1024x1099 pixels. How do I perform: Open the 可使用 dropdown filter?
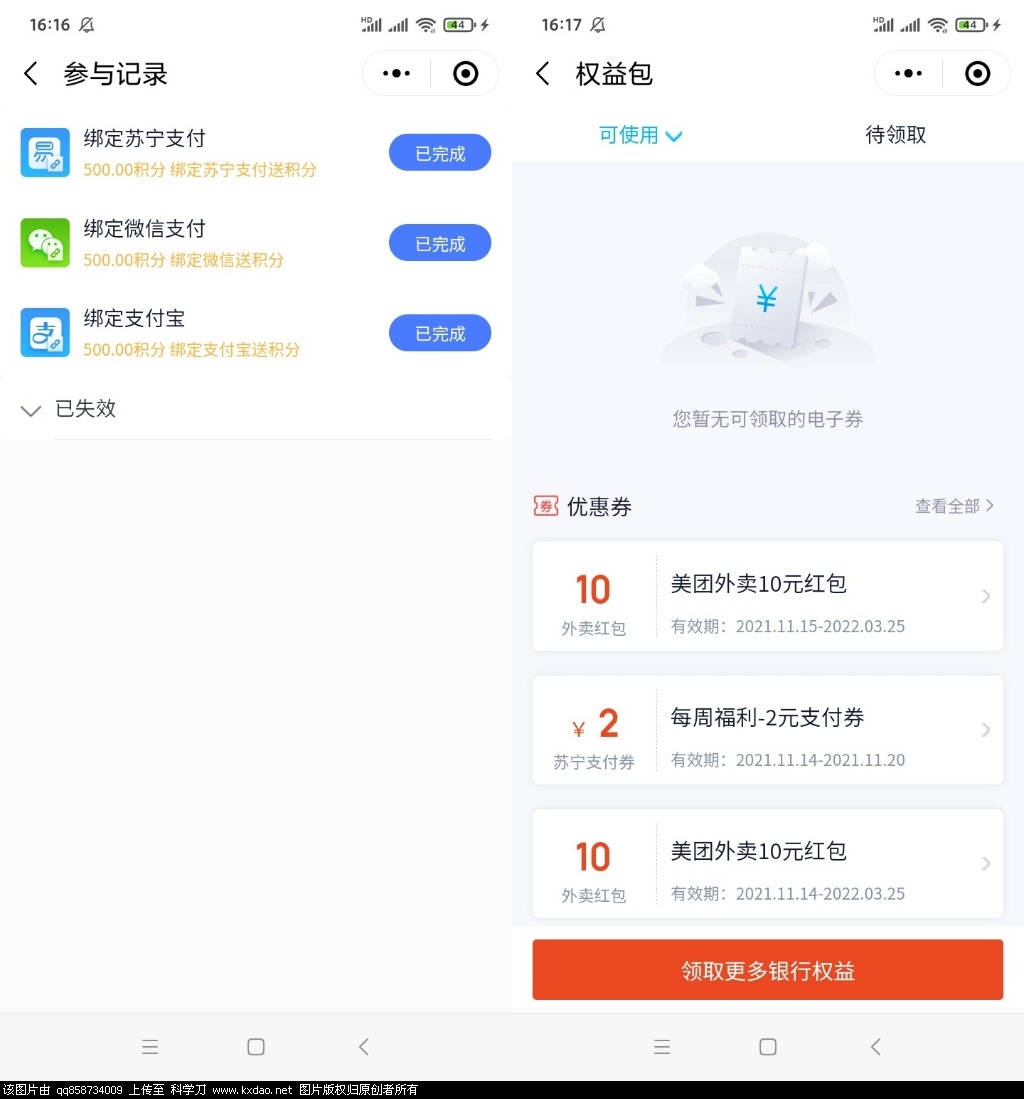point(640,135)
